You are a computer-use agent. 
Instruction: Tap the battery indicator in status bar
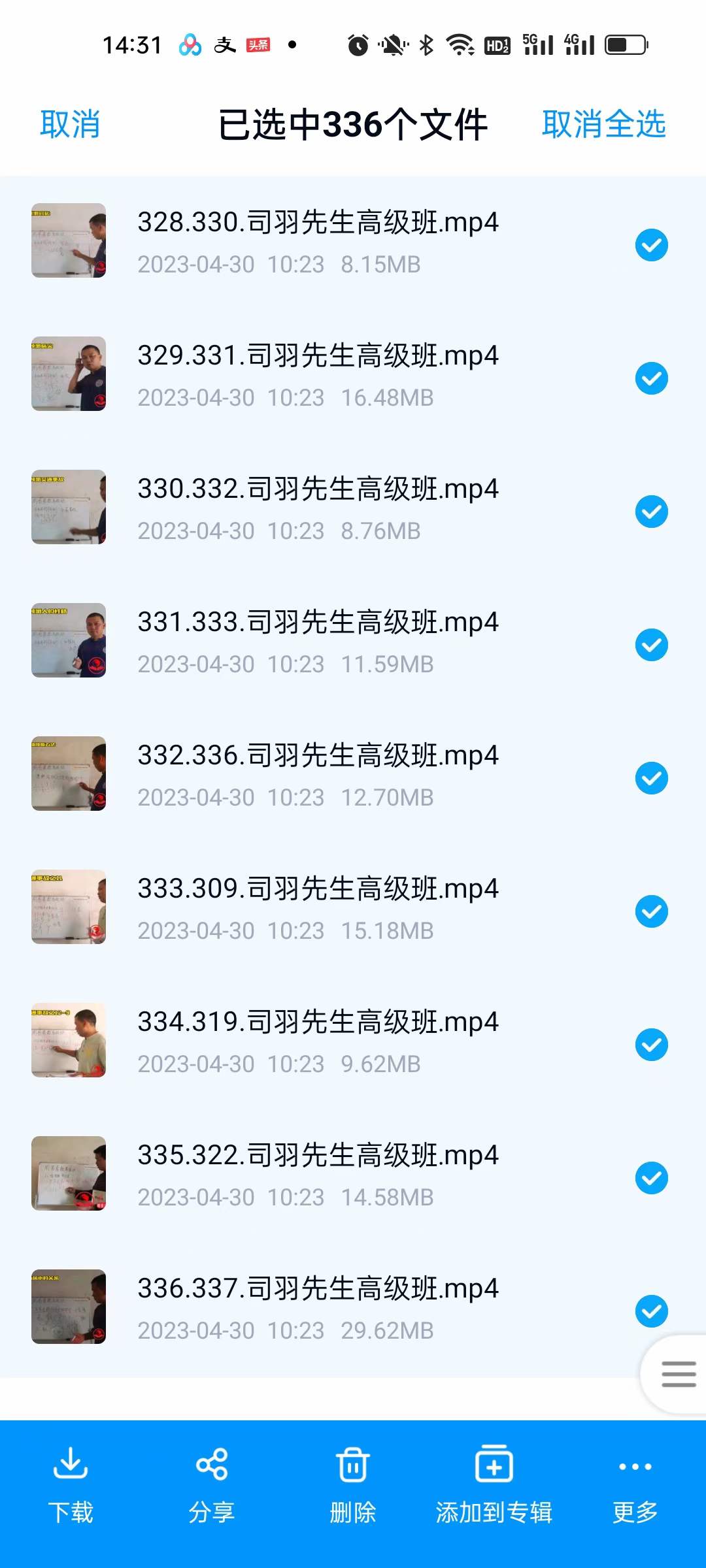(x=623, y=44)
